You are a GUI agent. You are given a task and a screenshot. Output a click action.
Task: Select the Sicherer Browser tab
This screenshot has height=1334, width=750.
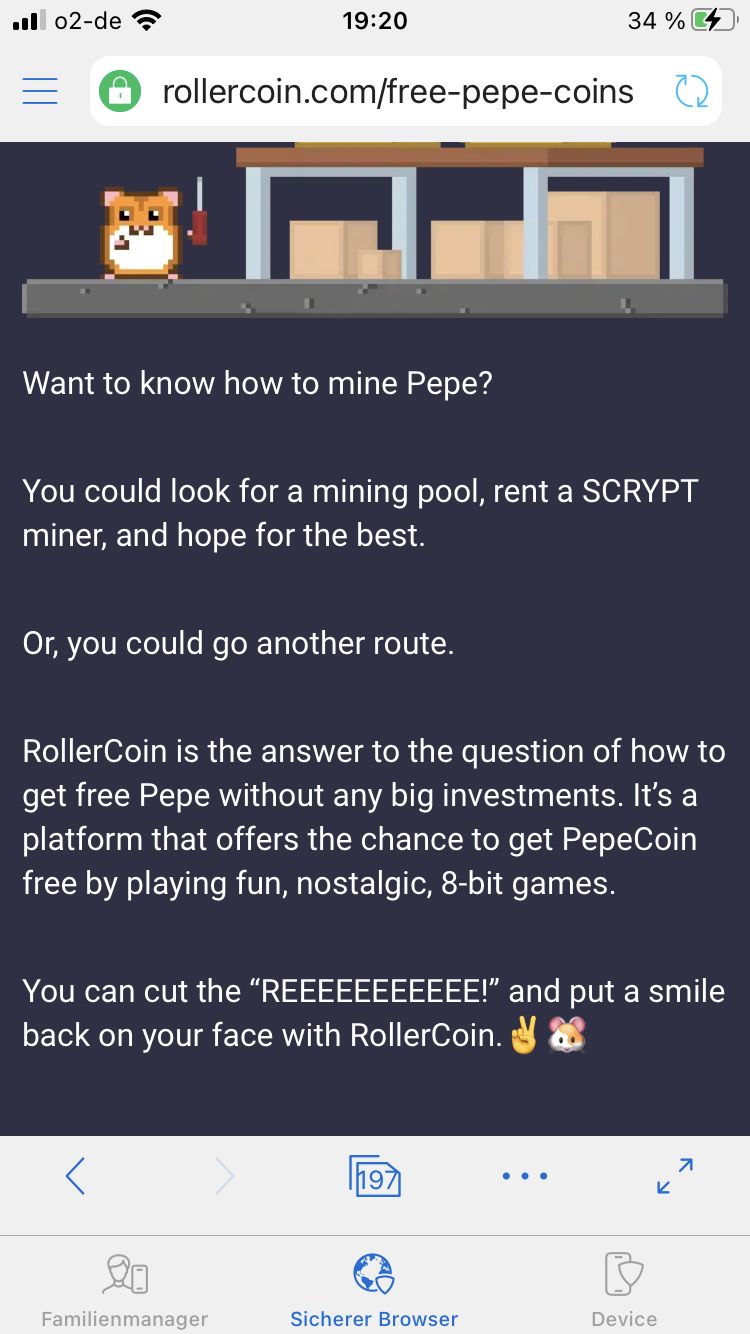tap(374, 1290)
